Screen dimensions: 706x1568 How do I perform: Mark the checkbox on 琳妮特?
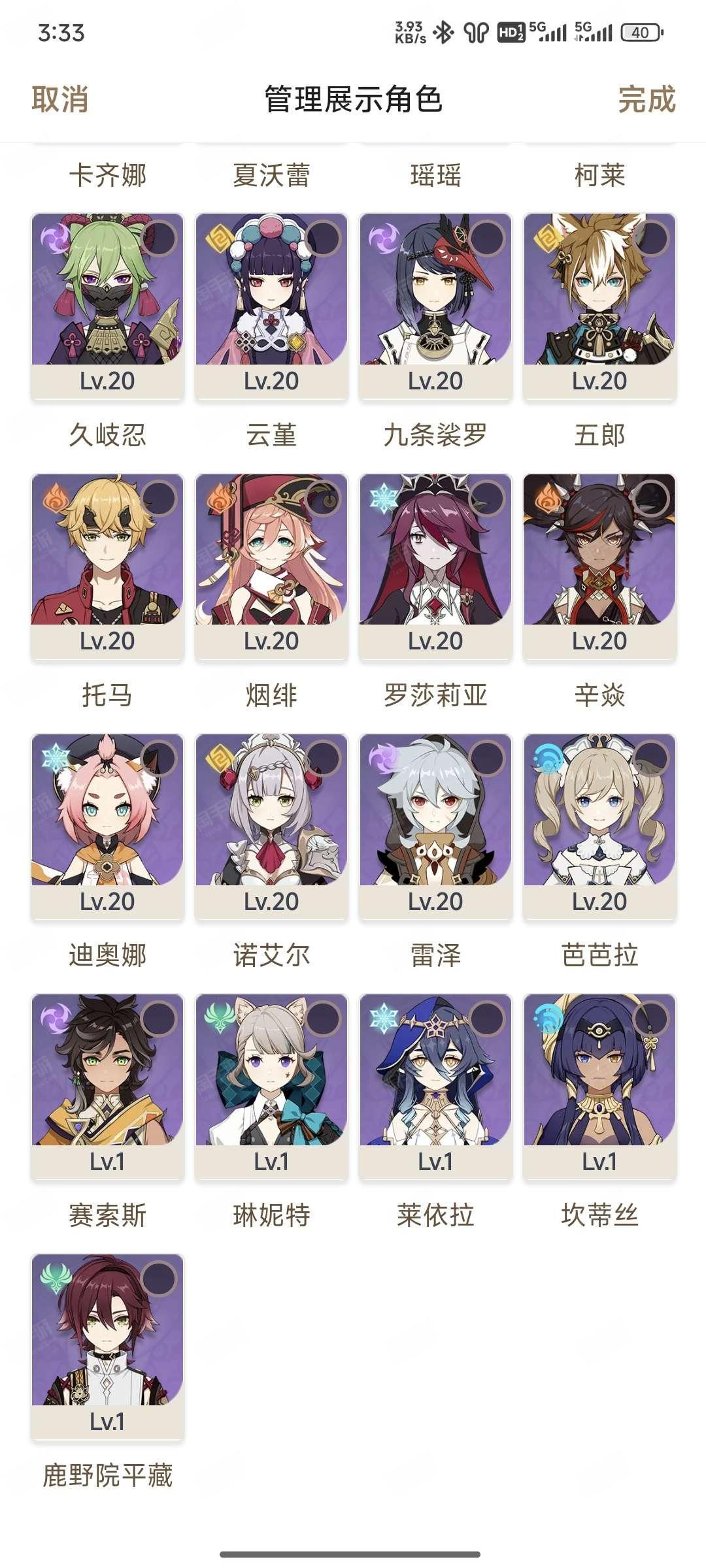coord(322,1019)
